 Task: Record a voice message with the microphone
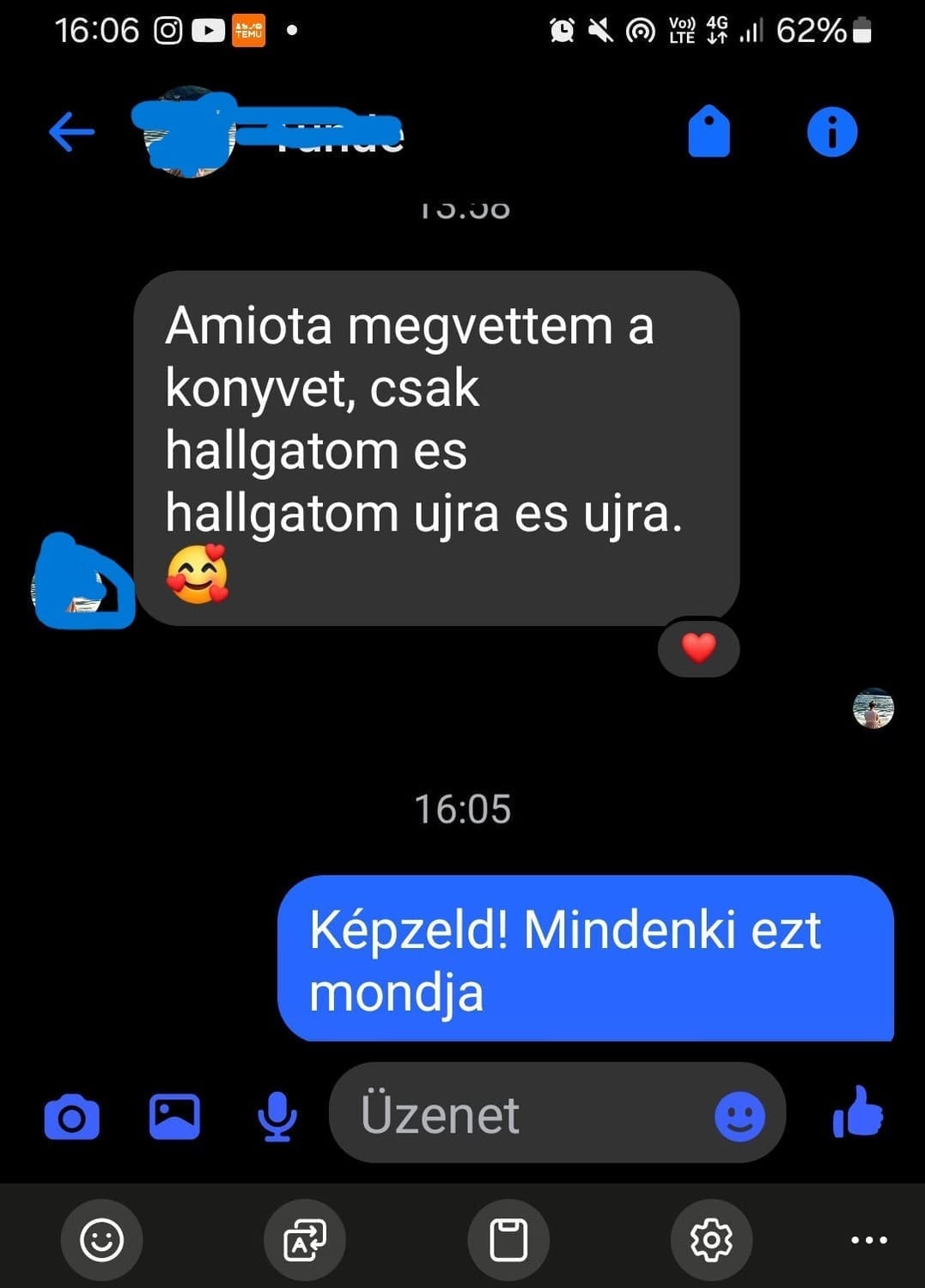pyautogui.click(x=277, y=1116)
